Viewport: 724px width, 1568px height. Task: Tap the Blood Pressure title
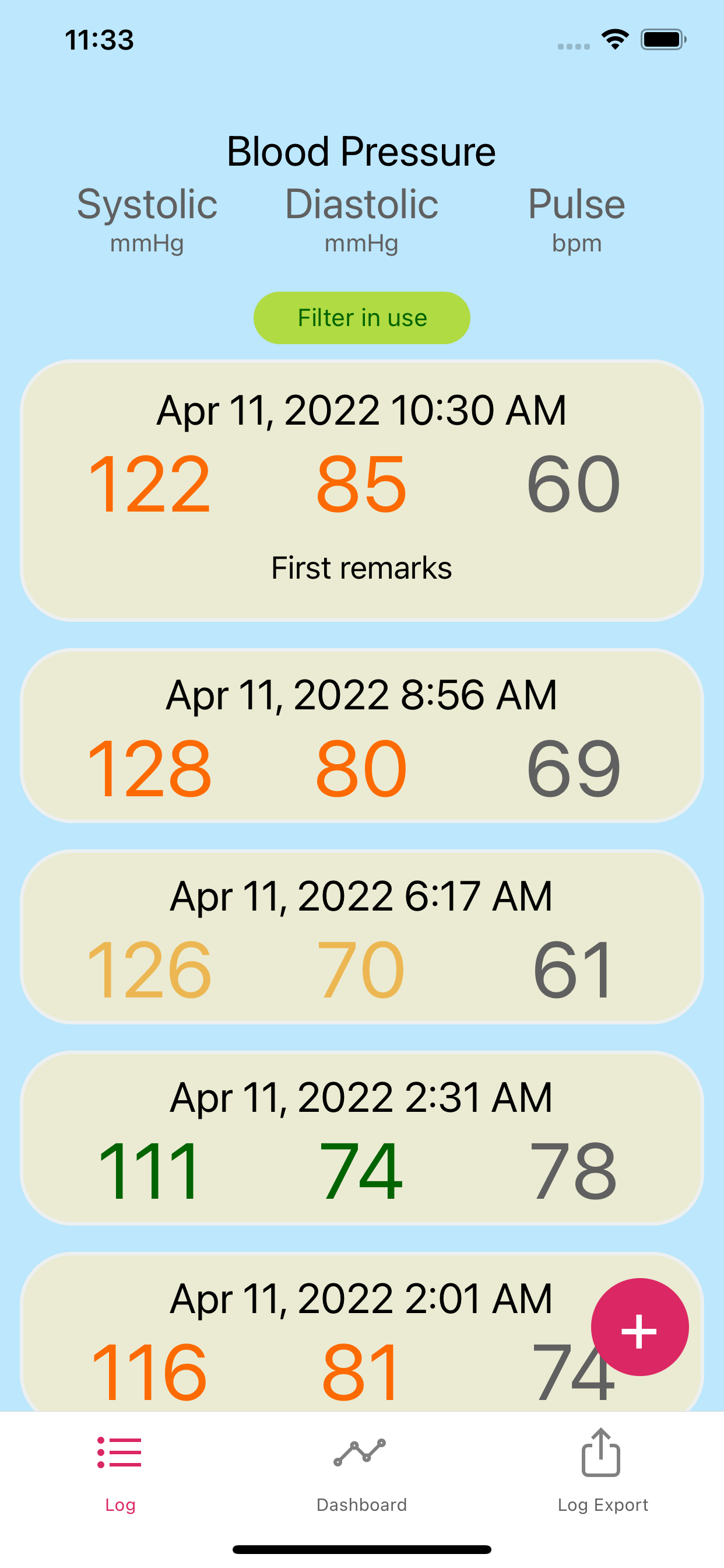point(361,151)
